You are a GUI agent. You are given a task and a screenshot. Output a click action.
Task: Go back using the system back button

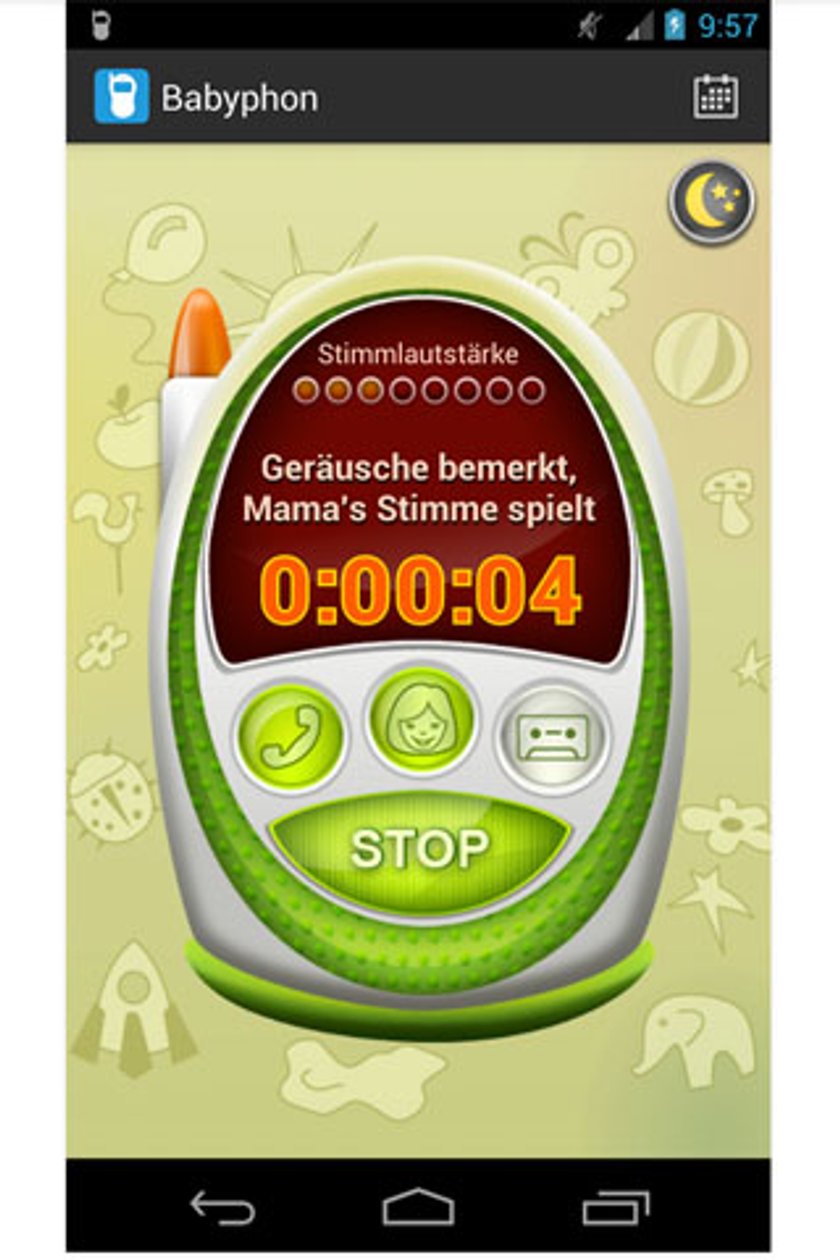[223, 1207]
